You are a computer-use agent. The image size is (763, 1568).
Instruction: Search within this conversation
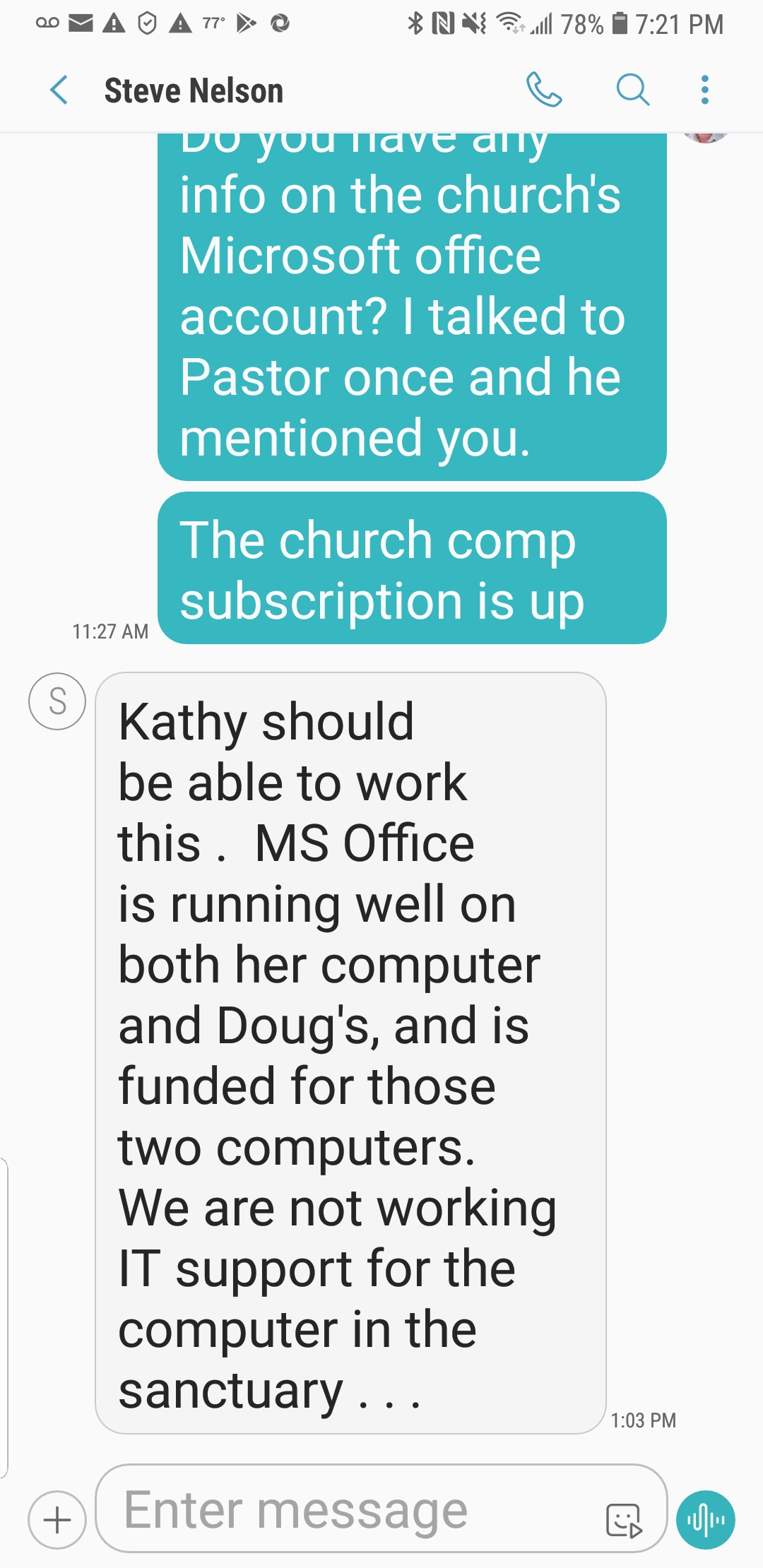click(632, 90)
